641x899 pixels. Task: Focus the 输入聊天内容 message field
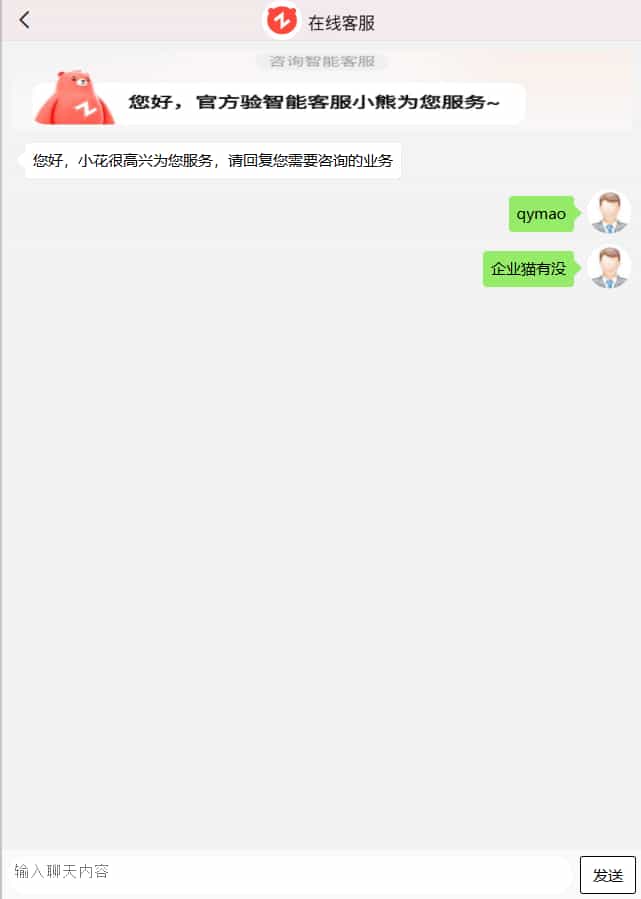(288, 873)
